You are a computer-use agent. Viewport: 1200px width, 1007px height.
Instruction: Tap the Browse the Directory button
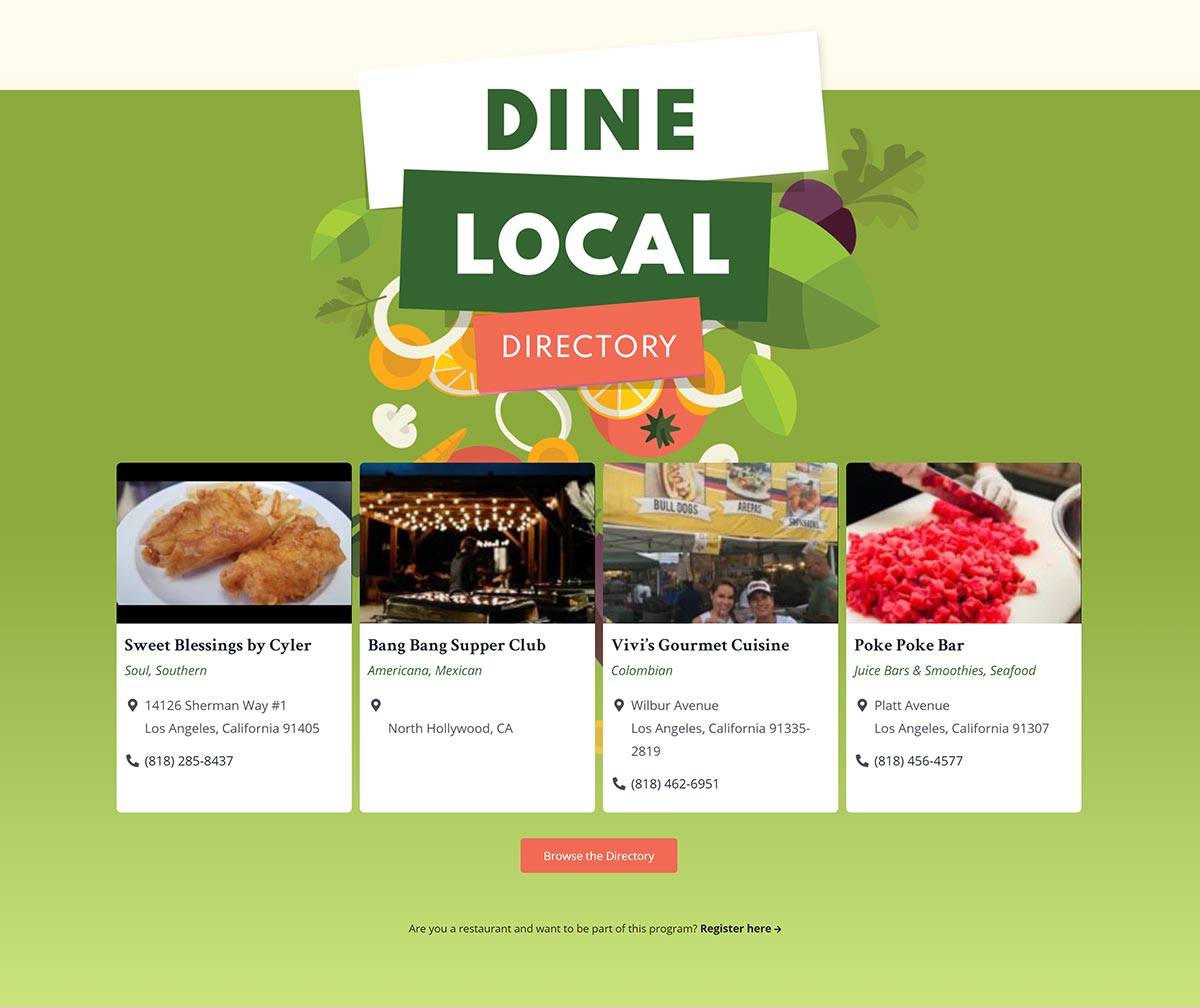598,856
